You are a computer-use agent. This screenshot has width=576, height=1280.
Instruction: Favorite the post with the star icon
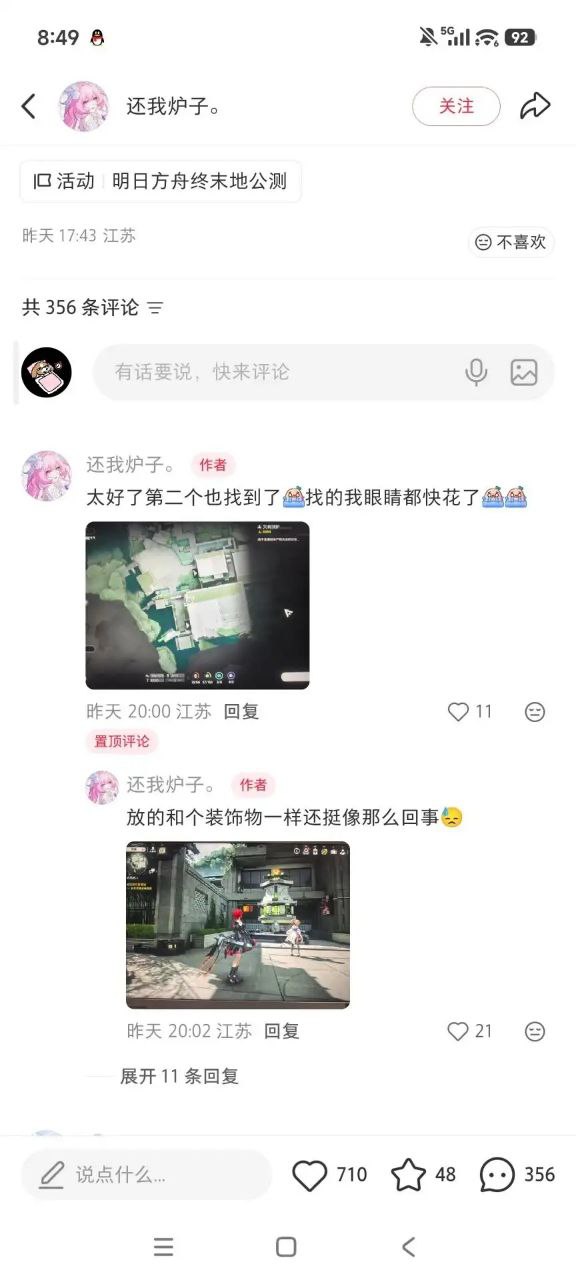408,1175
